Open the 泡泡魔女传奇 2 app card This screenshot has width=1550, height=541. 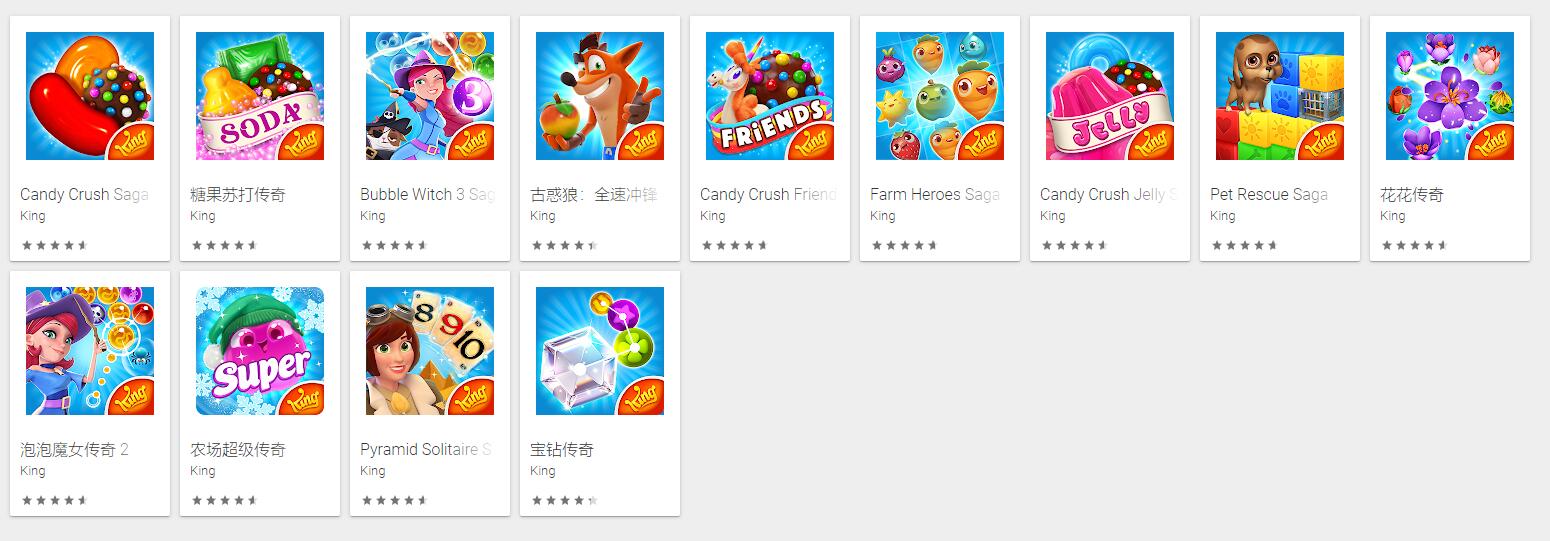tap(90, 352)
